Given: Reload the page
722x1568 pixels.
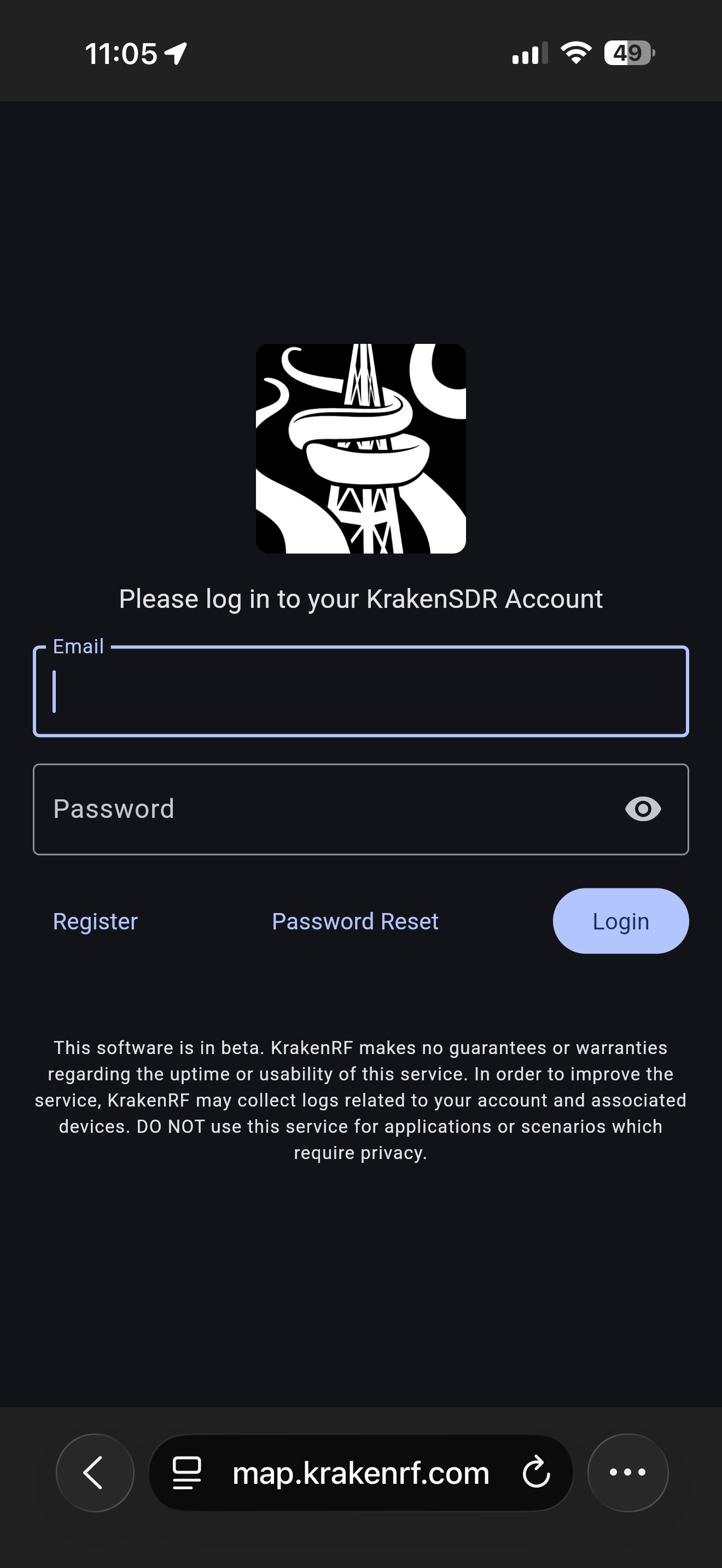Looking at the screenshot, I should pyautogui.click(x=535, y=1472).
